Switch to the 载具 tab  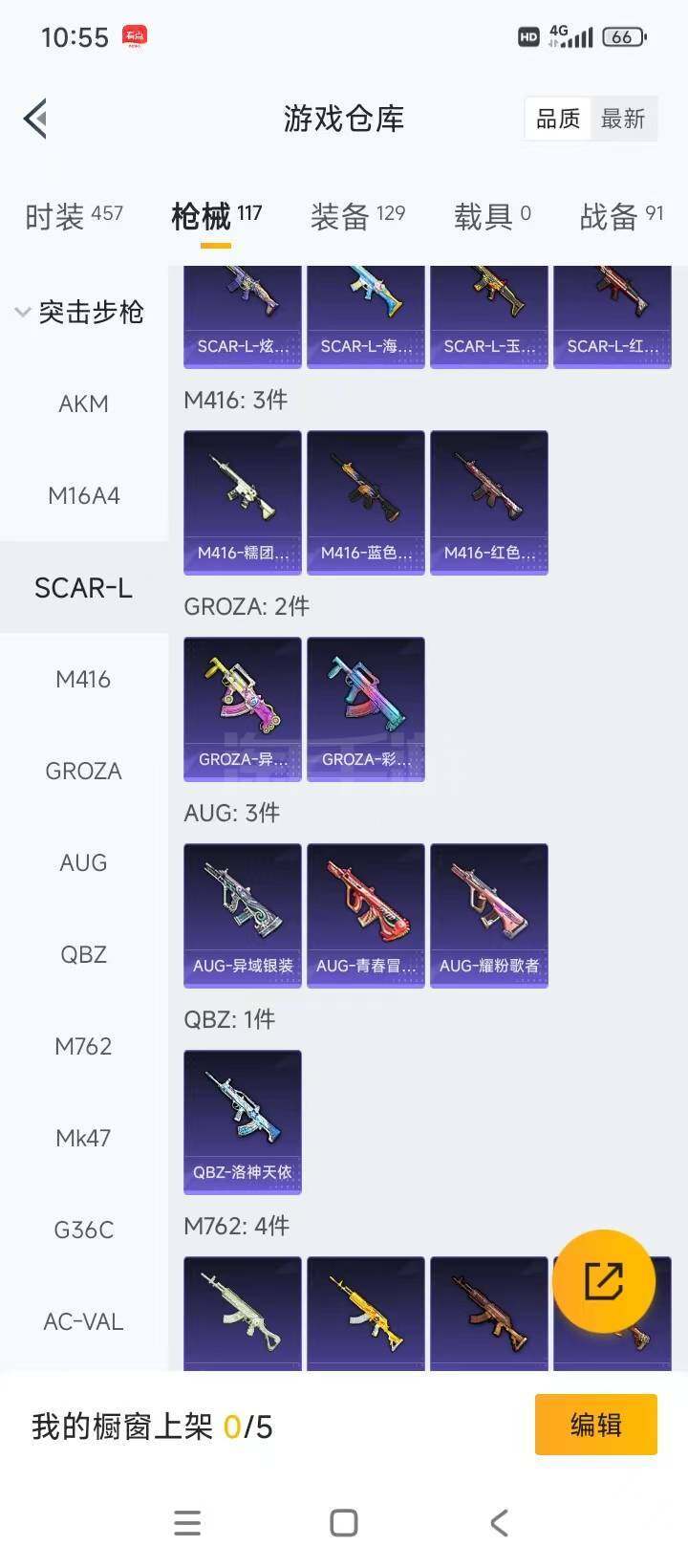tap(492, 216)
